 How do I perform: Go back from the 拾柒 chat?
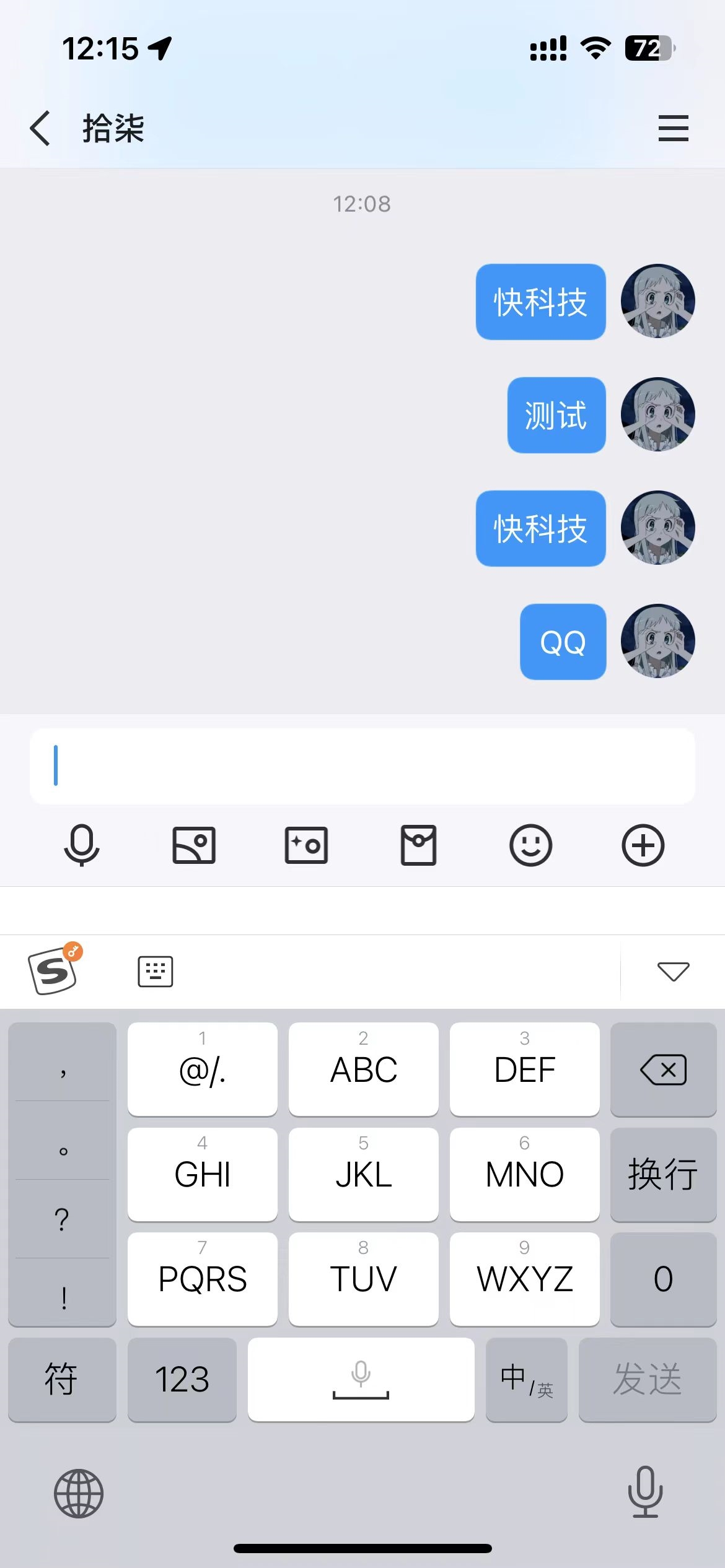click(x=40, y=129)
